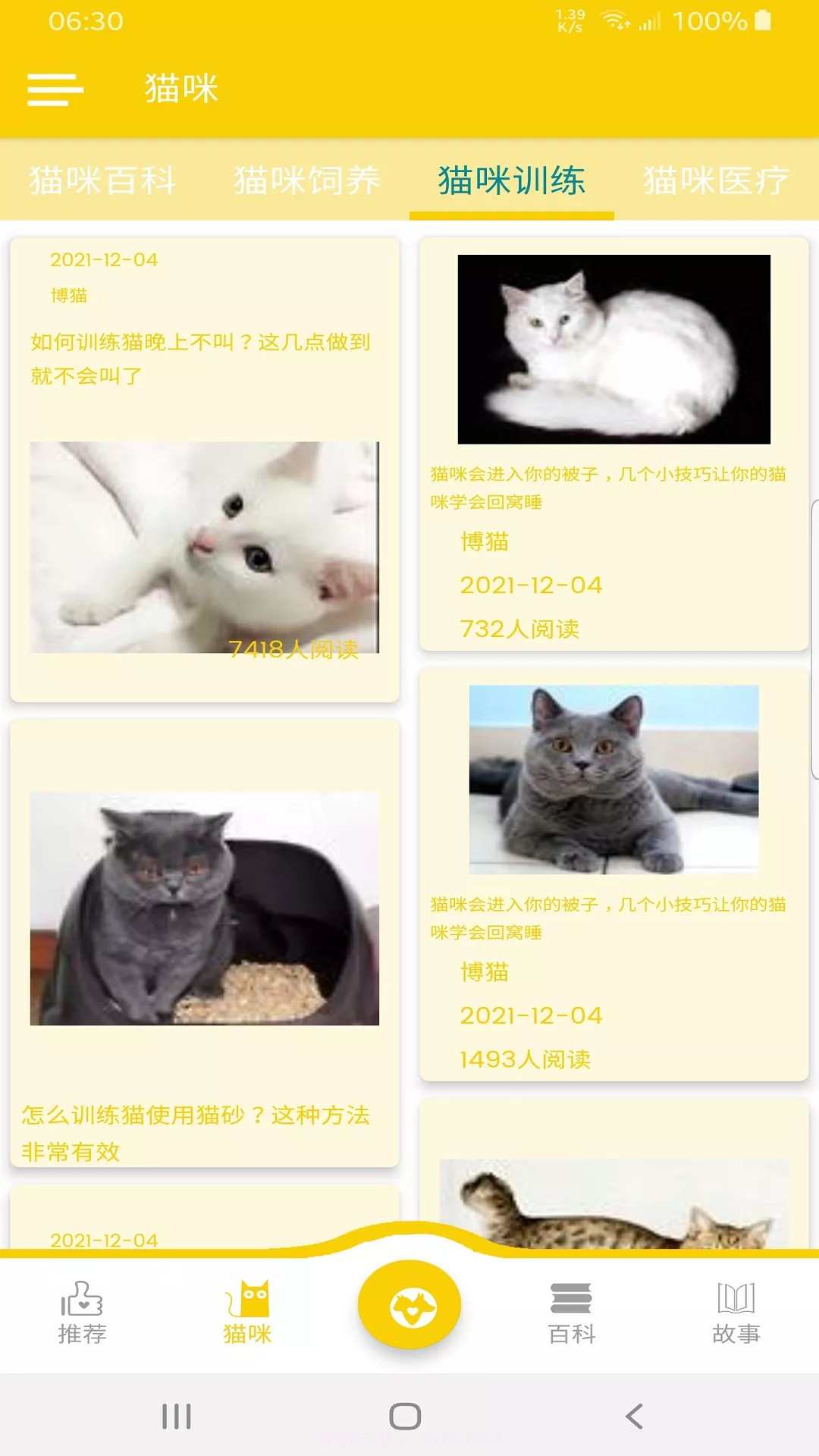Open the navigation drawer menu
The width and height of the screenshot is (819, 1456).
[x=54, y=89]
